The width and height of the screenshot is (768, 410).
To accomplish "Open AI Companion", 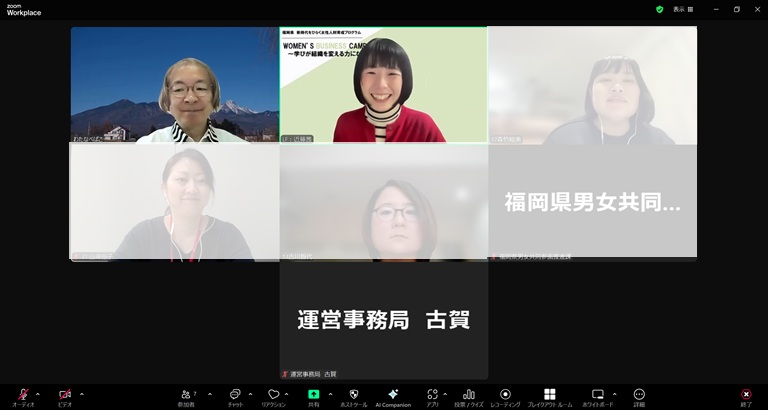I will tap(393, 394).
